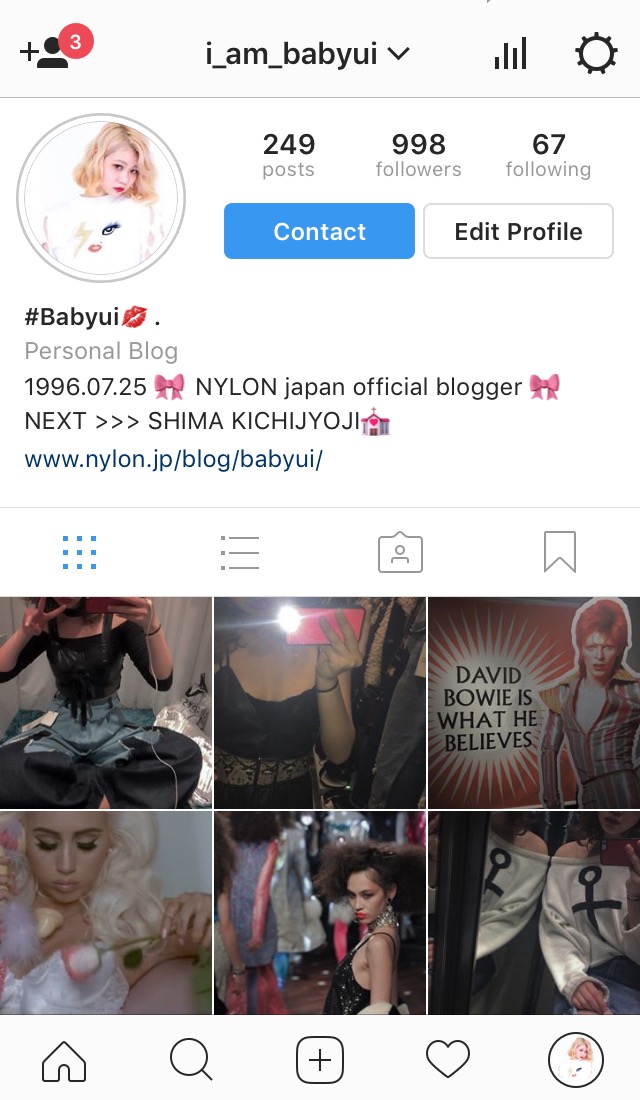Image resolution: width=640 pixels, height=1100 pixels.
Task: Open the search and explore tab
Action: tap(191, 1059)
